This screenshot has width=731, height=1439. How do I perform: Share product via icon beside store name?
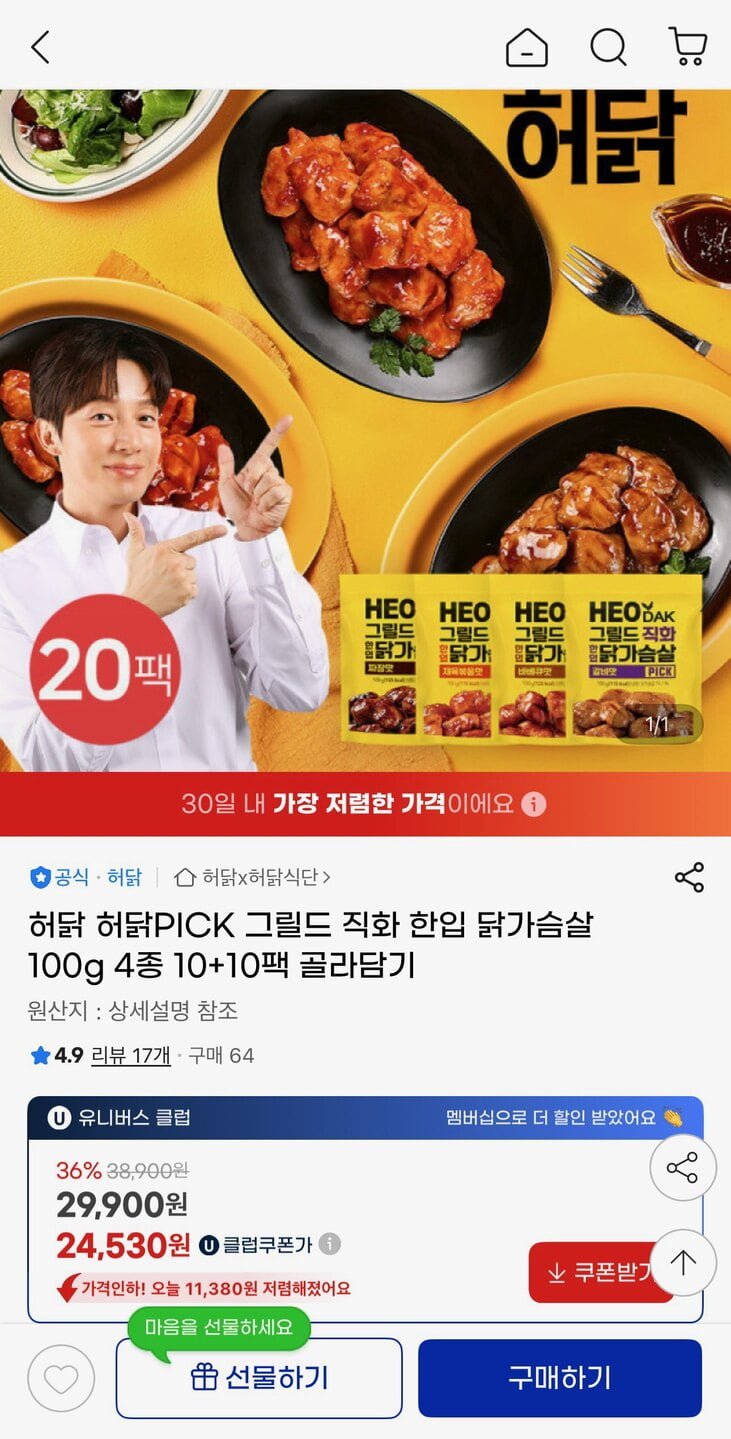point(689,878)
